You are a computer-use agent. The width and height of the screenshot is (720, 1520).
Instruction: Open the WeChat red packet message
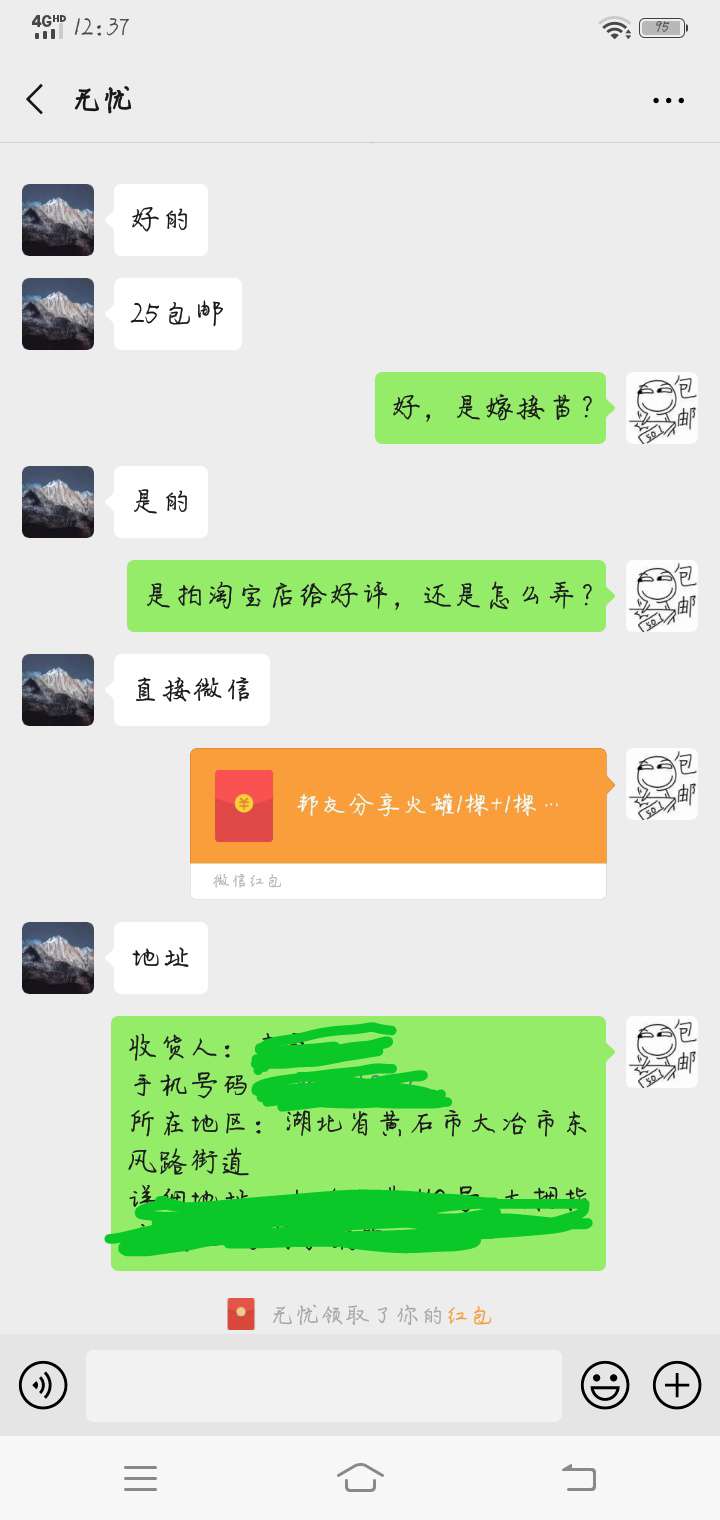coord(398,823)
